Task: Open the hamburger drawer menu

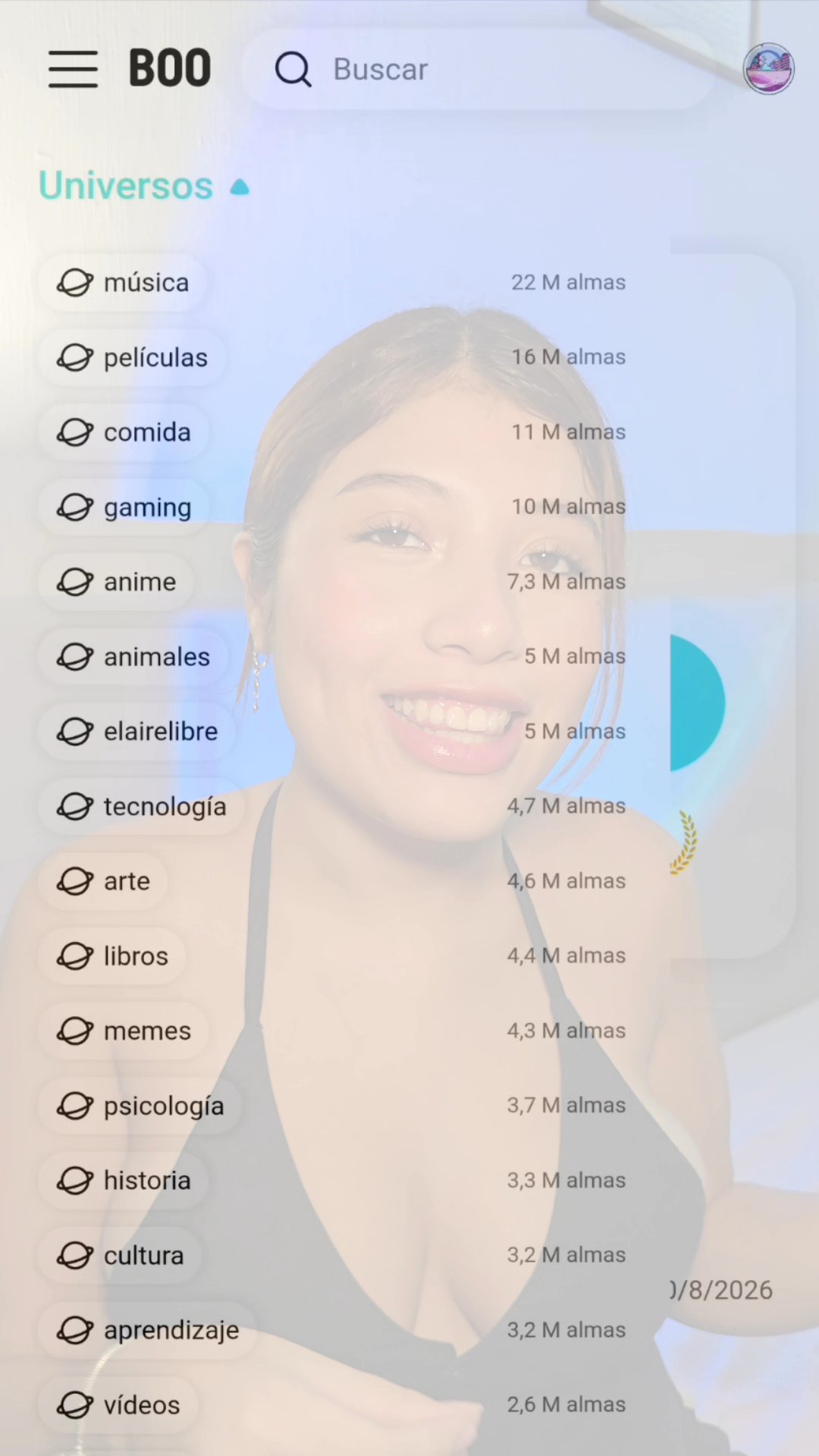Action: tap(73, 69)
